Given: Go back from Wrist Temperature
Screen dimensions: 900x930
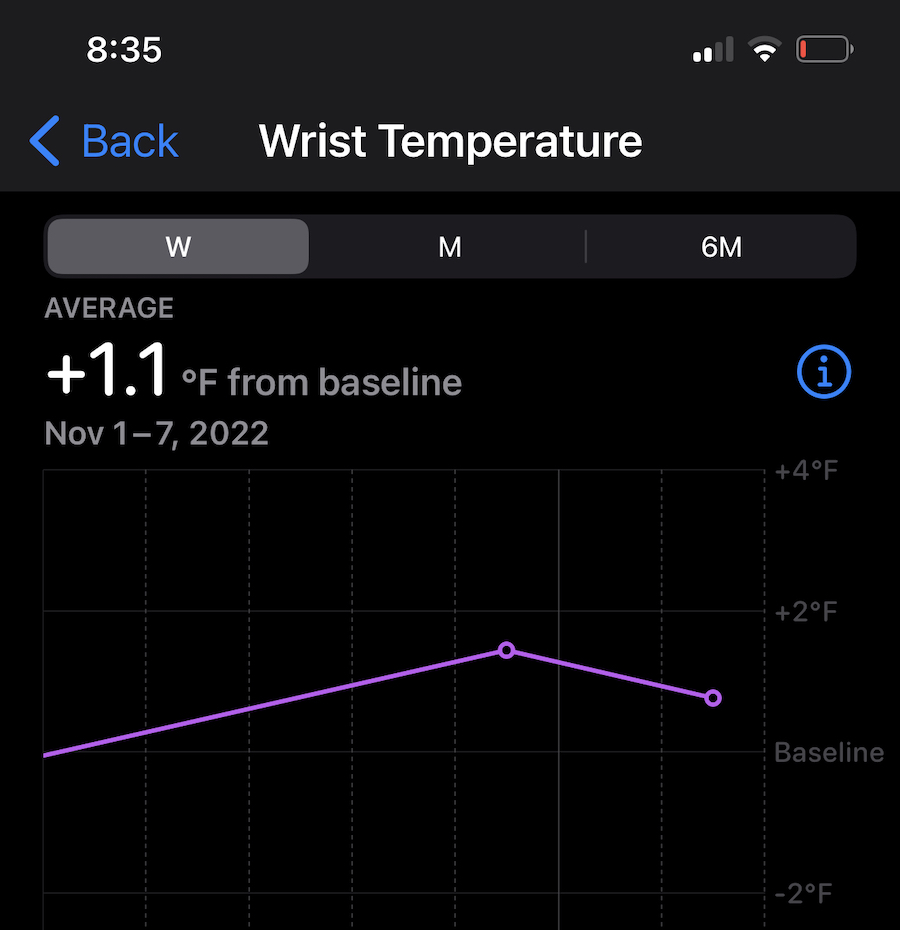Looking at the screenshot, I should point(105,141).
